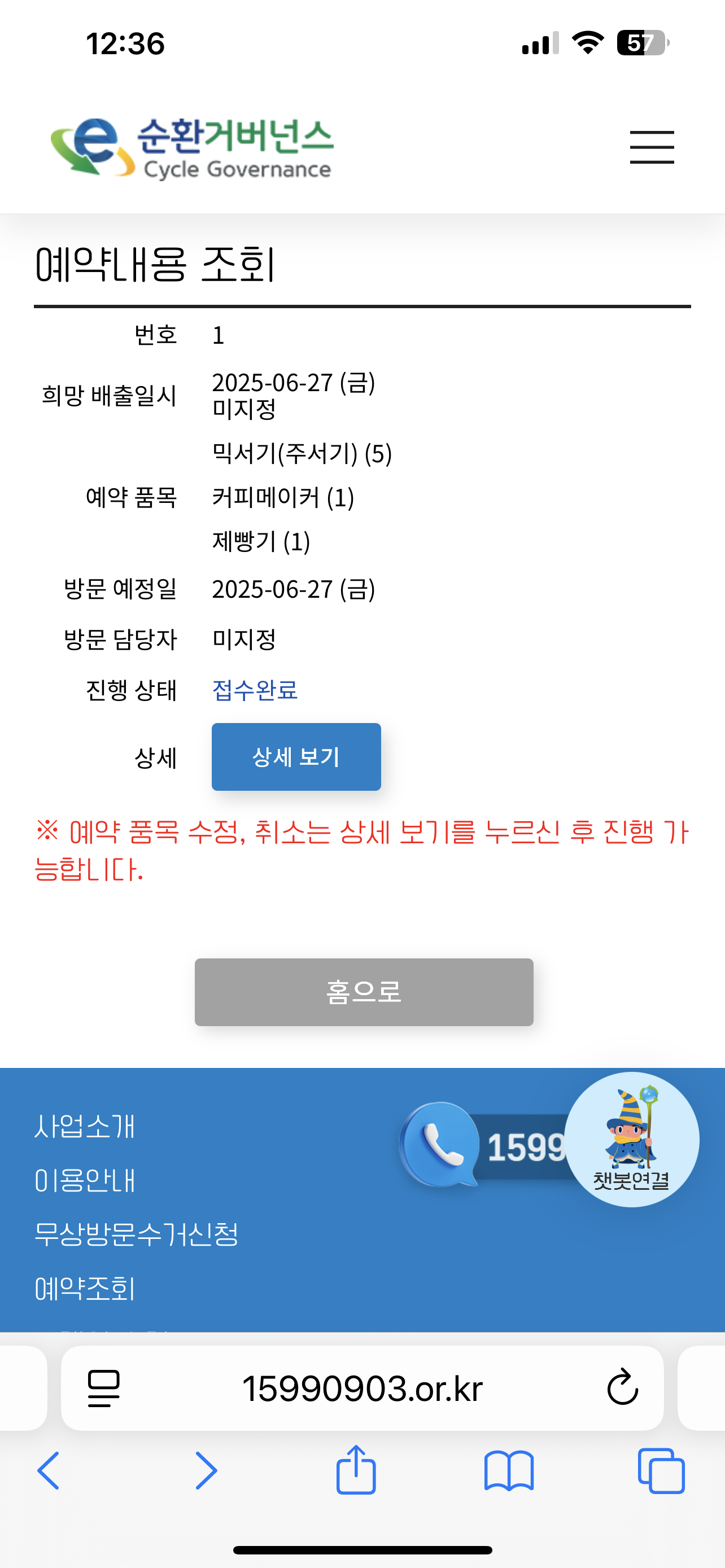Open the 사업소개 footer link
This screenshot has width=725, height=1568.
click(85, 1126)
